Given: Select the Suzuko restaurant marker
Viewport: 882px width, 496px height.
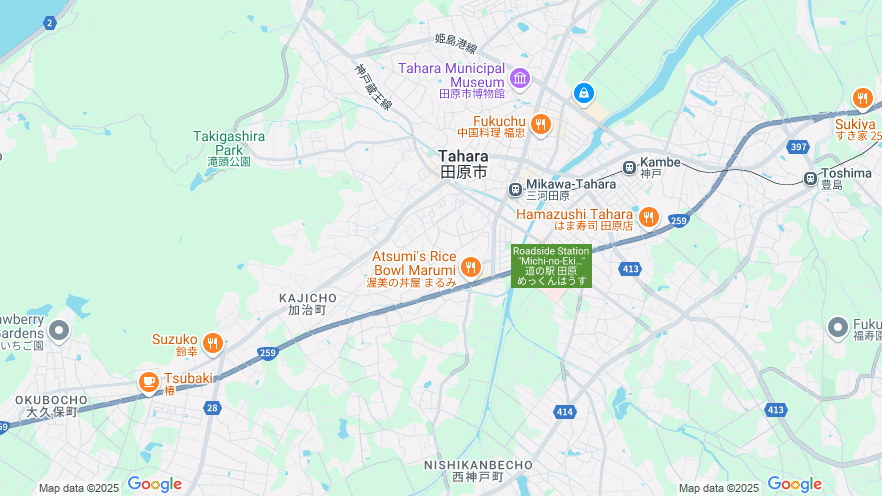Looking at the screenshot, I should pyautogui.click(x=212, y=344).
